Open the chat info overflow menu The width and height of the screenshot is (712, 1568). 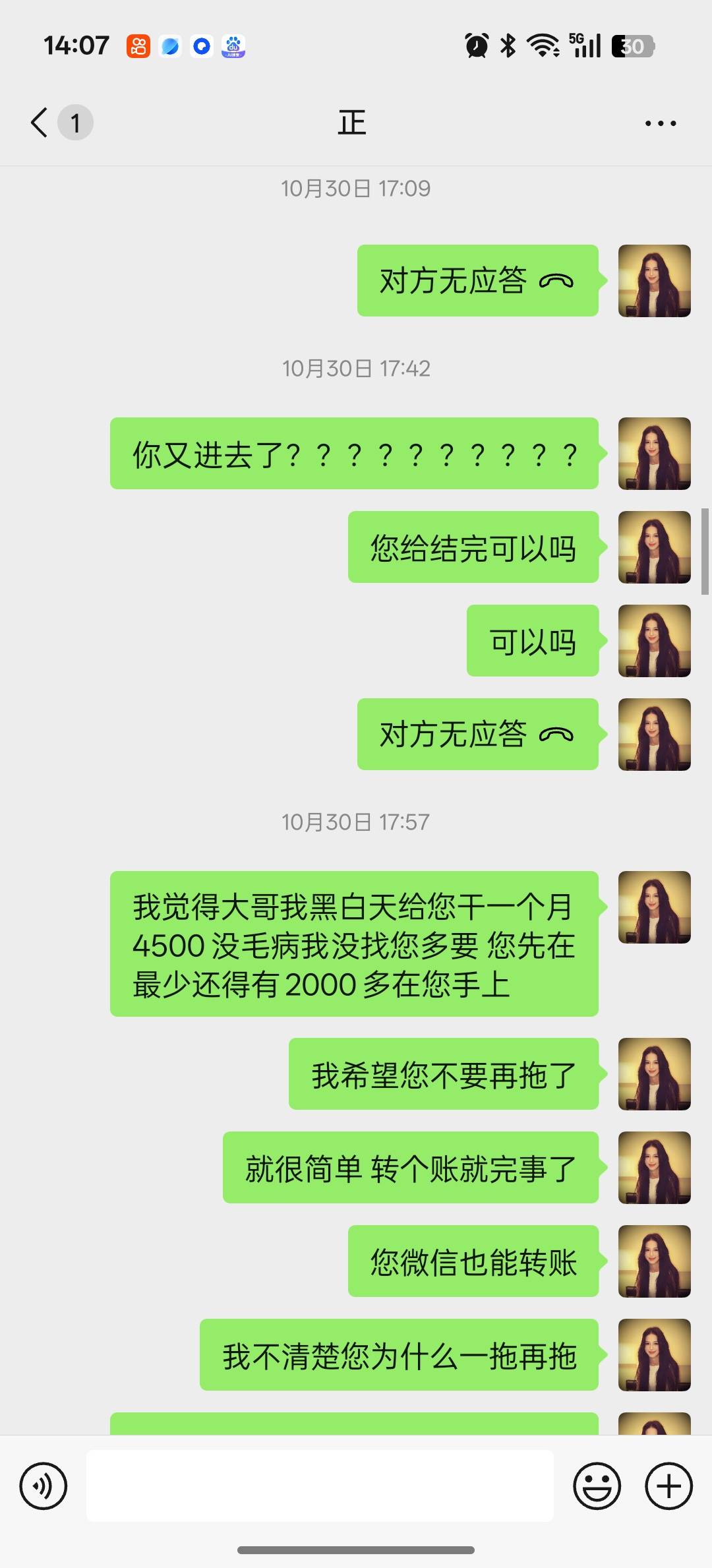[661, 123]
